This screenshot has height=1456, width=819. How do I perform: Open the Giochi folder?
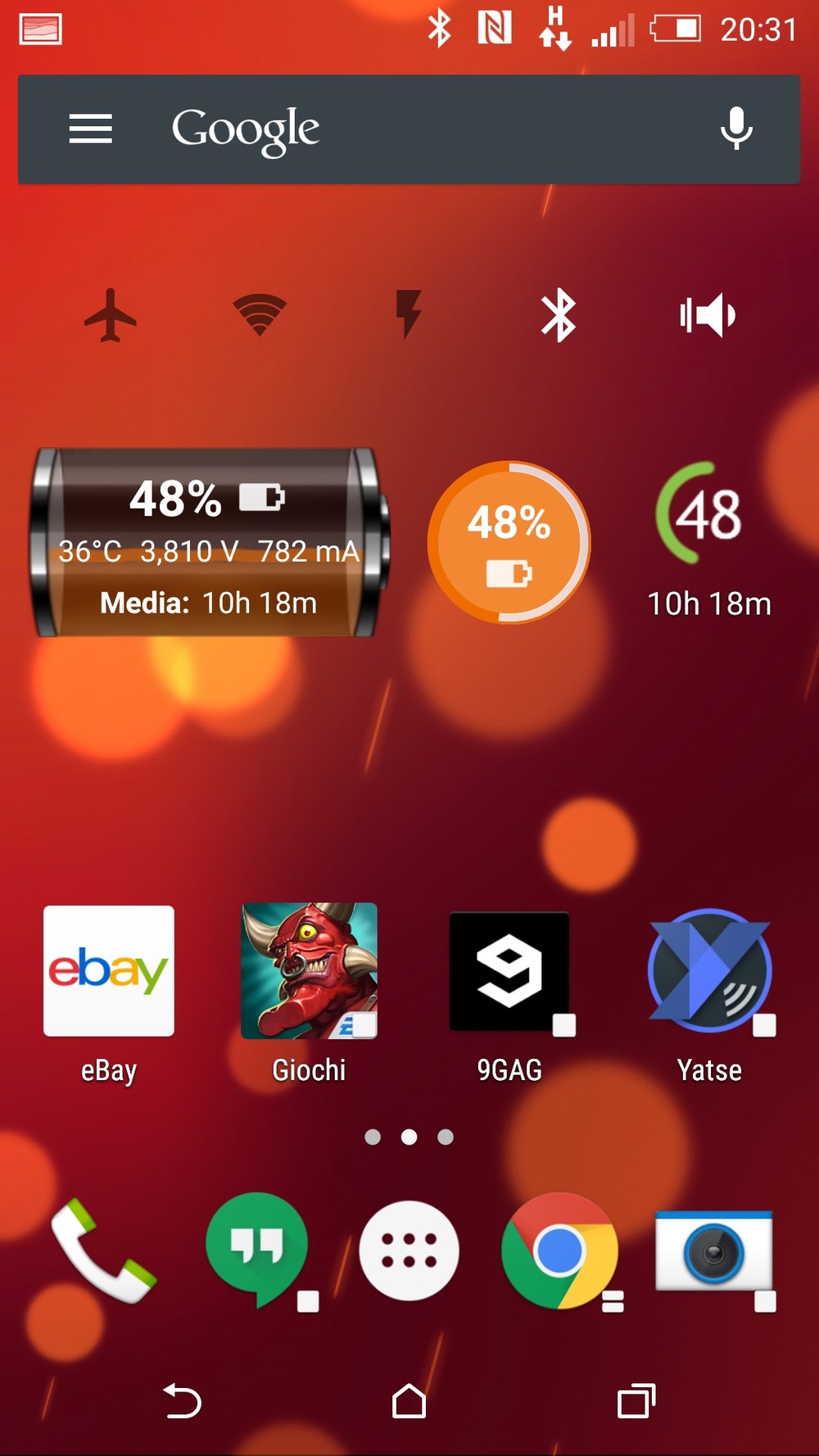click(x=309, y=995)
